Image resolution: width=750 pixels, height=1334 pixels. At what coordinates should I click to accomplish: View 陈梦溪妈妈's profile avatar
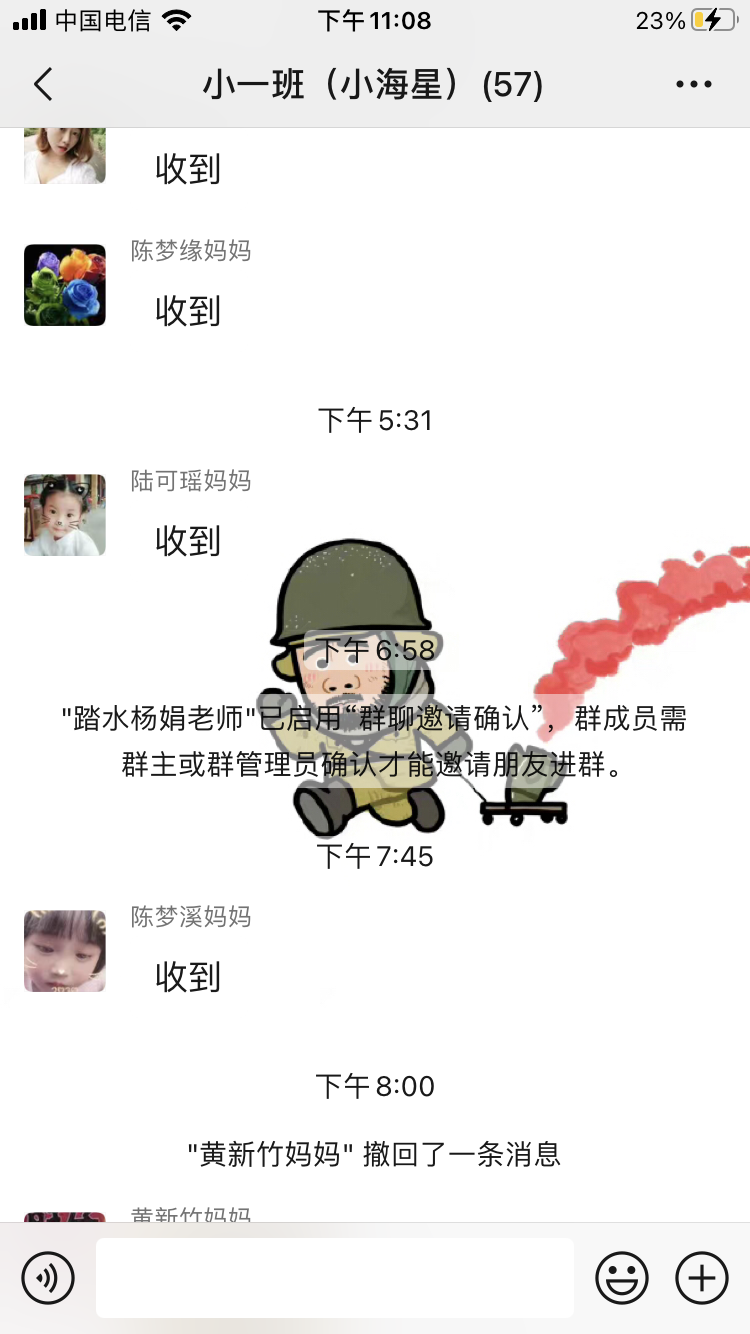pyautogui.click(x=65, y=951)
